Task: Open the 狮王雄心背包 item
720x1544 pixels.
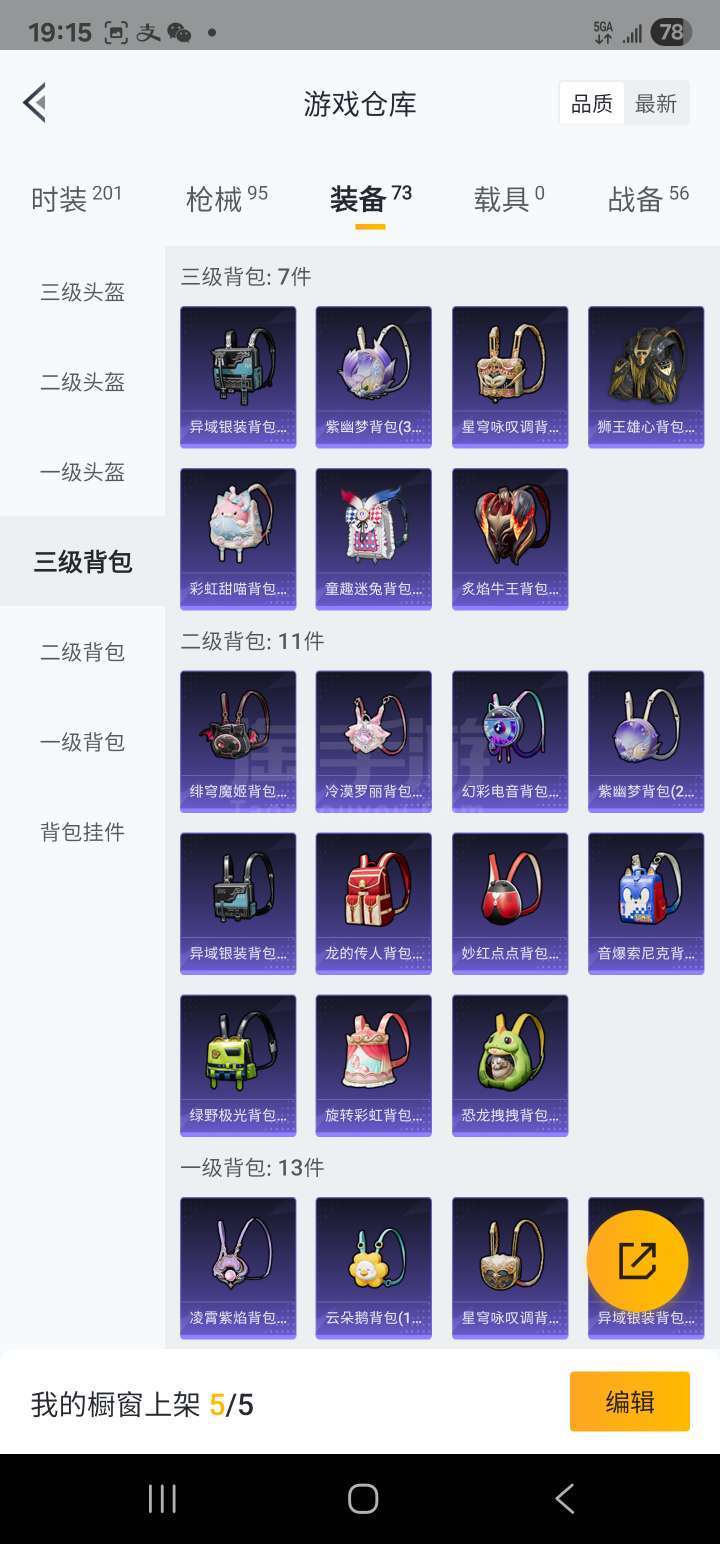Action: point(646,377)
